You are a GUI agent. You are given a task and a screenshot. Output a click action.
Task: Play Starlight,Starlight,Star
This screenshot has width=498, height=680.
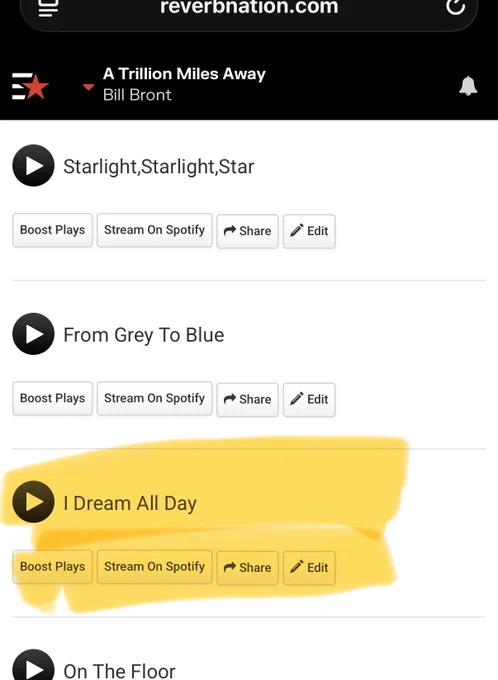33,166
